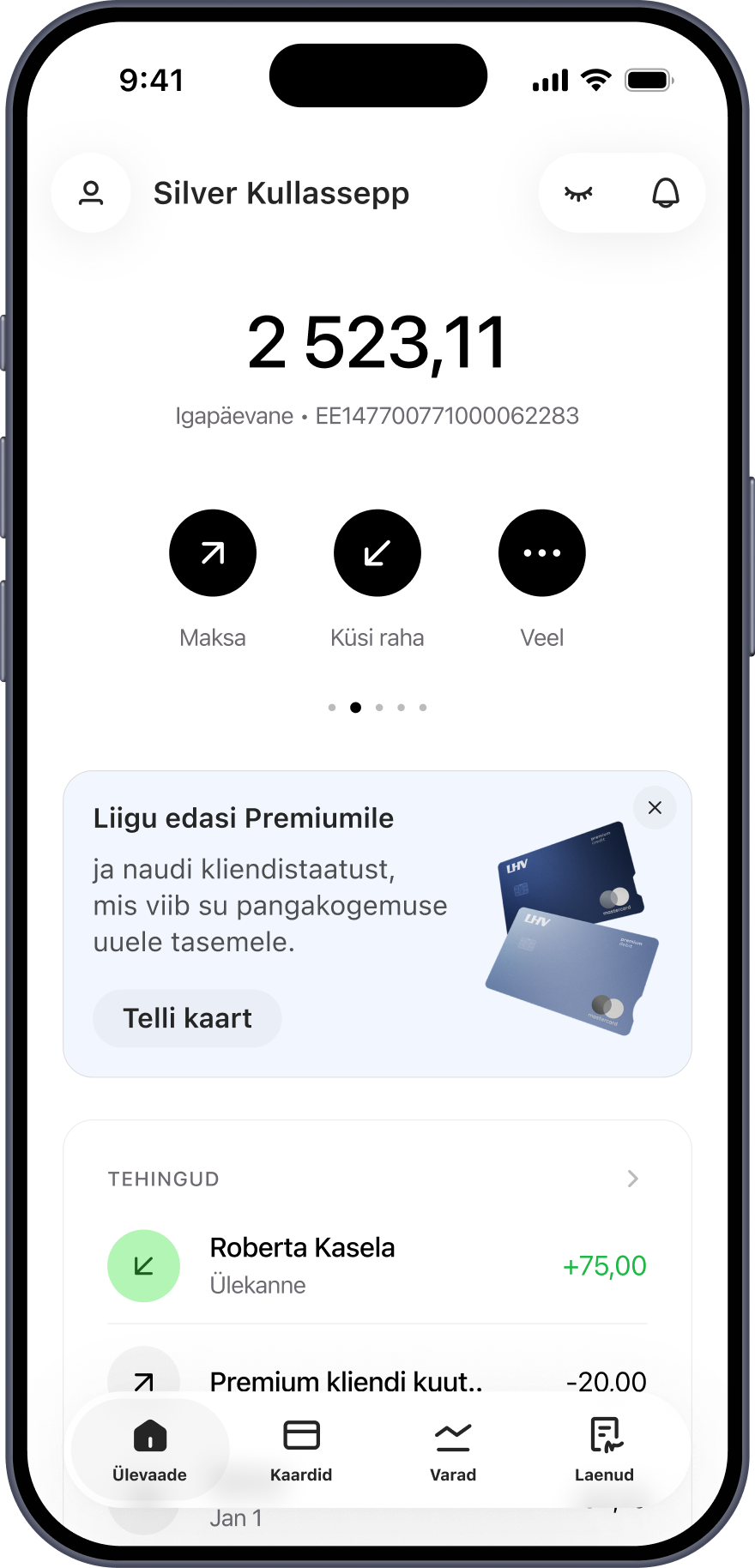The width and height of the screenshot is (755, 1568).
Task: Hide the account balance with eye icon
Action: click(x=578, y=193)
